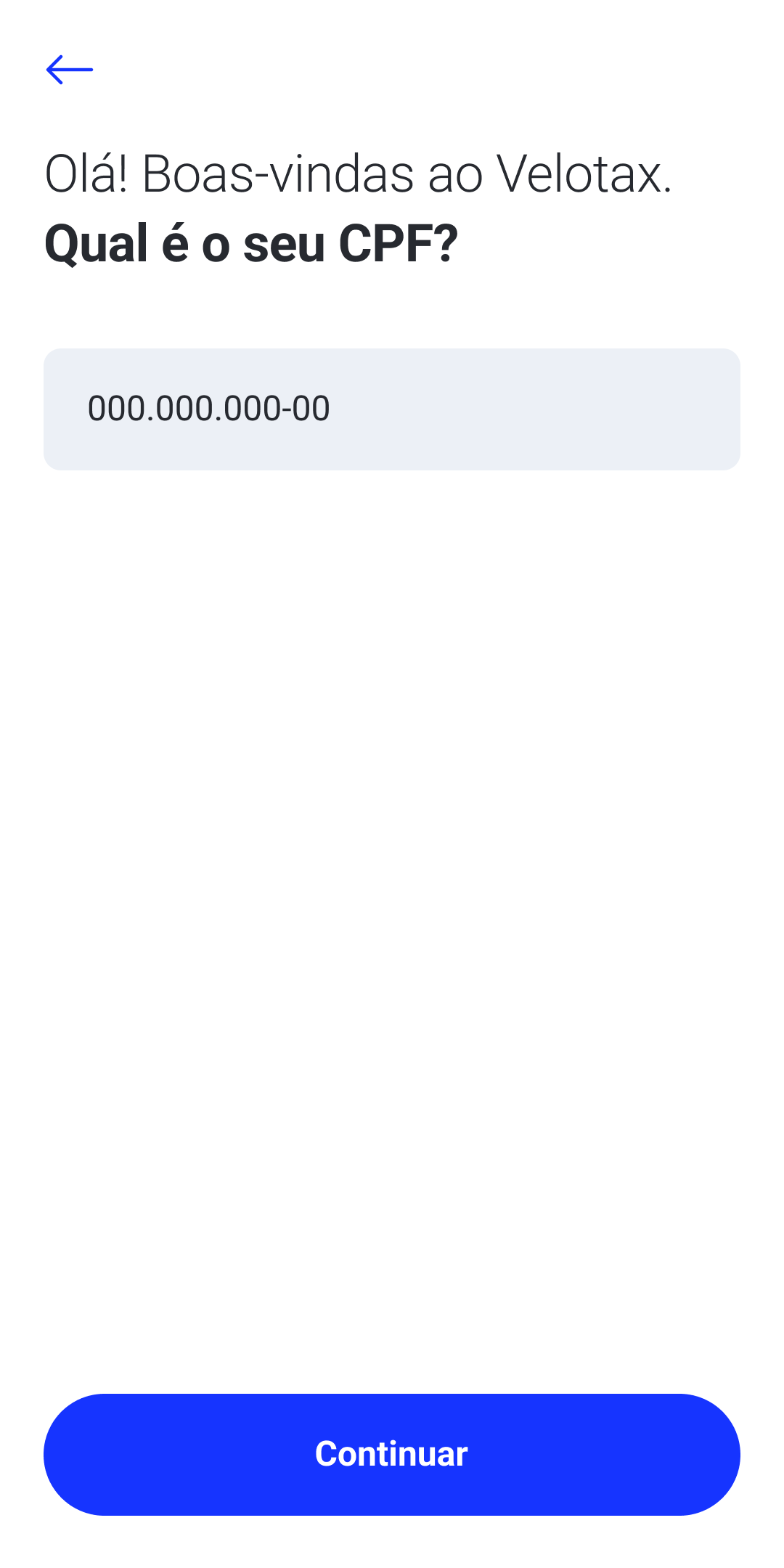Tap the Continuar button
The width and height of the screenshot is (784, 1568).
pos(392,1455)
